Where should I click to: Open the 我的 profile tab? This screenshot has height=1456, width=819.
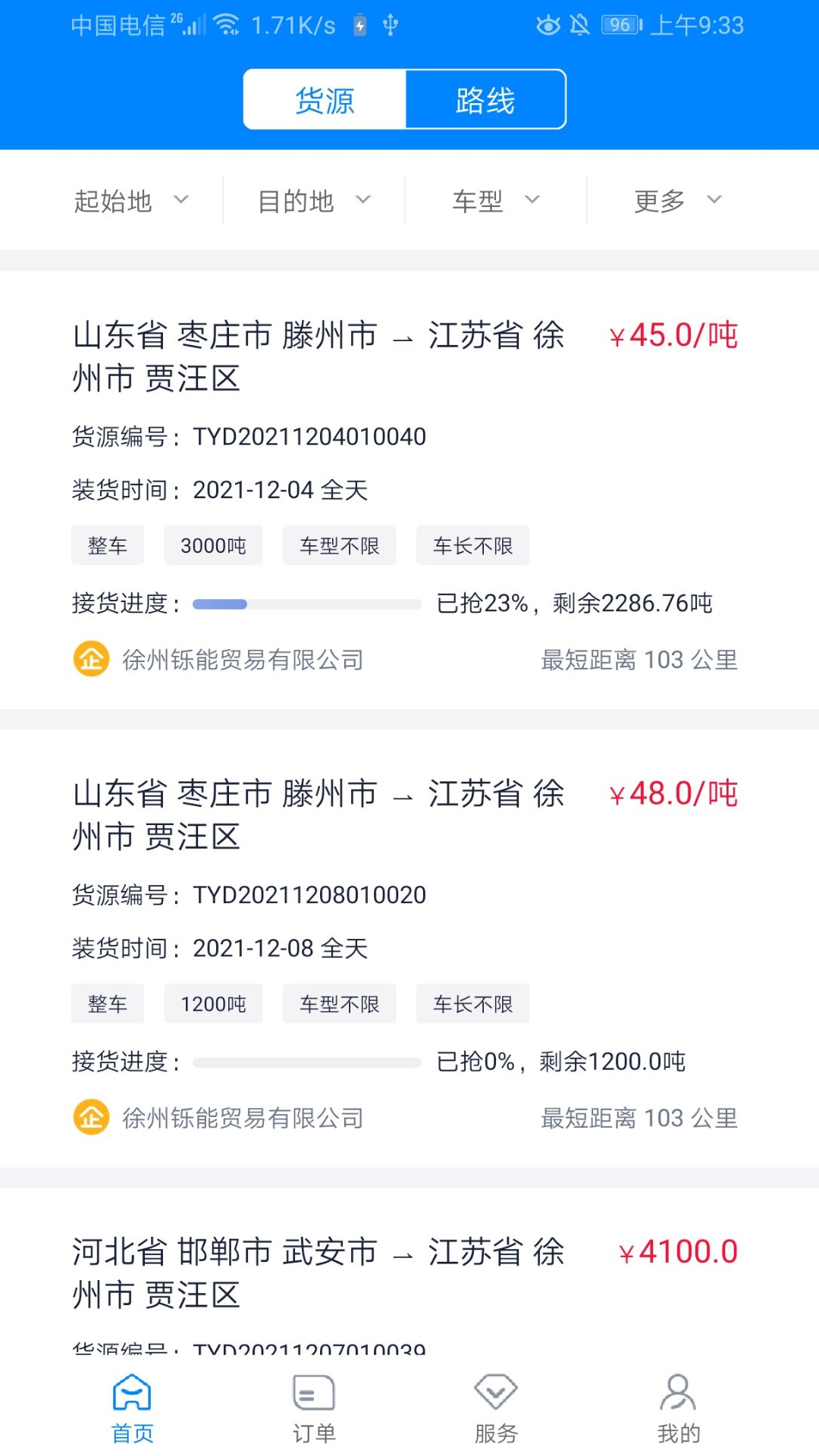click(x=678, y=1409)
